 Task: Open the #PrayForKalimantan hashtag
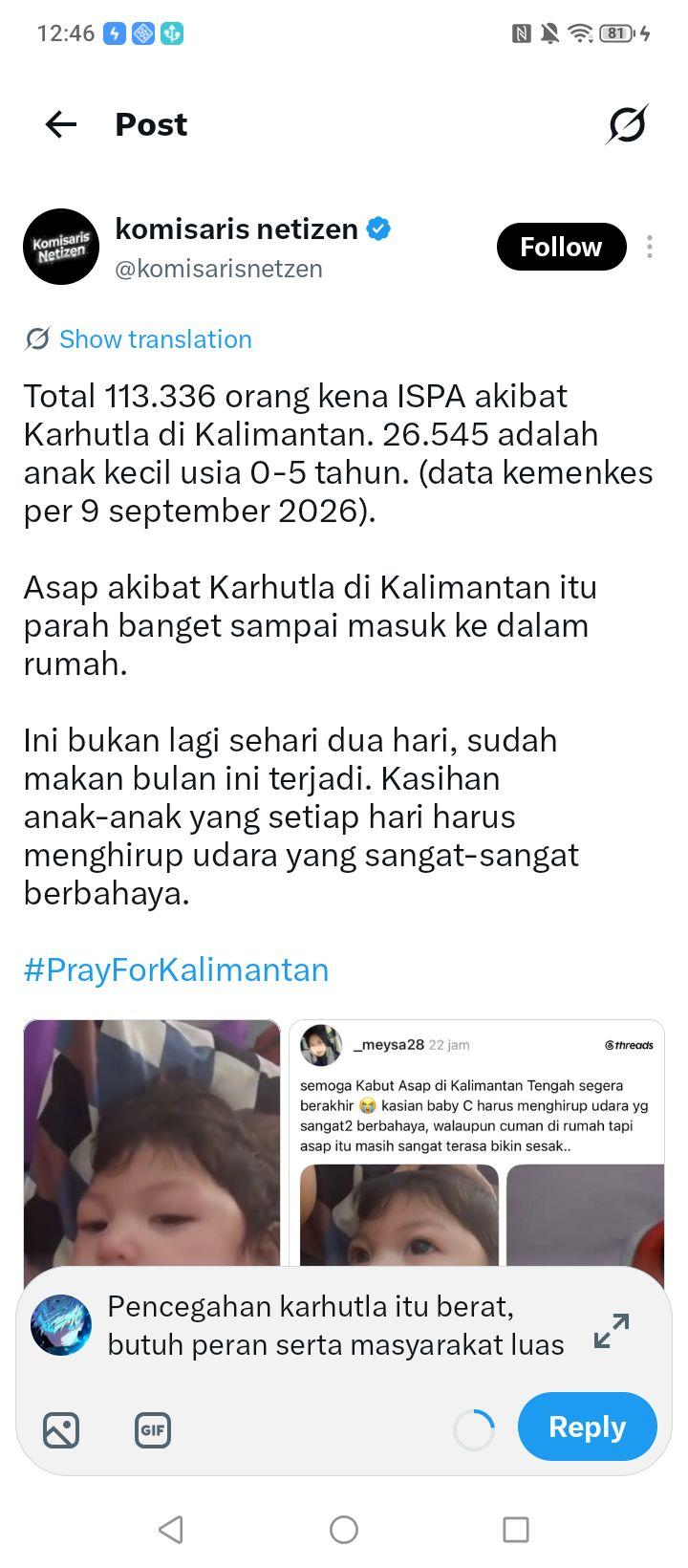(176, 969)
